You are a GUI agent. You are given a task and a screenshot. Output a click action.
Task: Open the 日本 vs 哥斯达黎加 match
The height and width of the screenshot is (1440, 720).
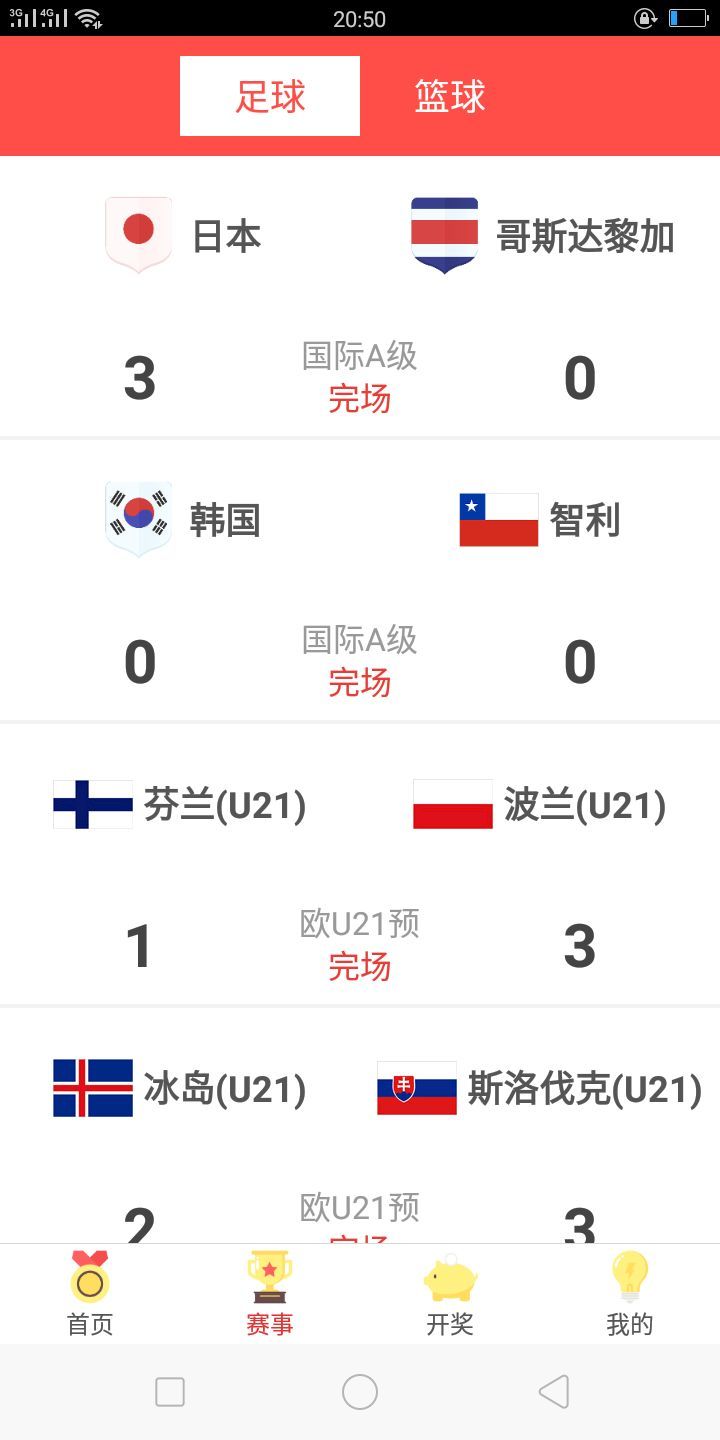(x=360, y=300)
